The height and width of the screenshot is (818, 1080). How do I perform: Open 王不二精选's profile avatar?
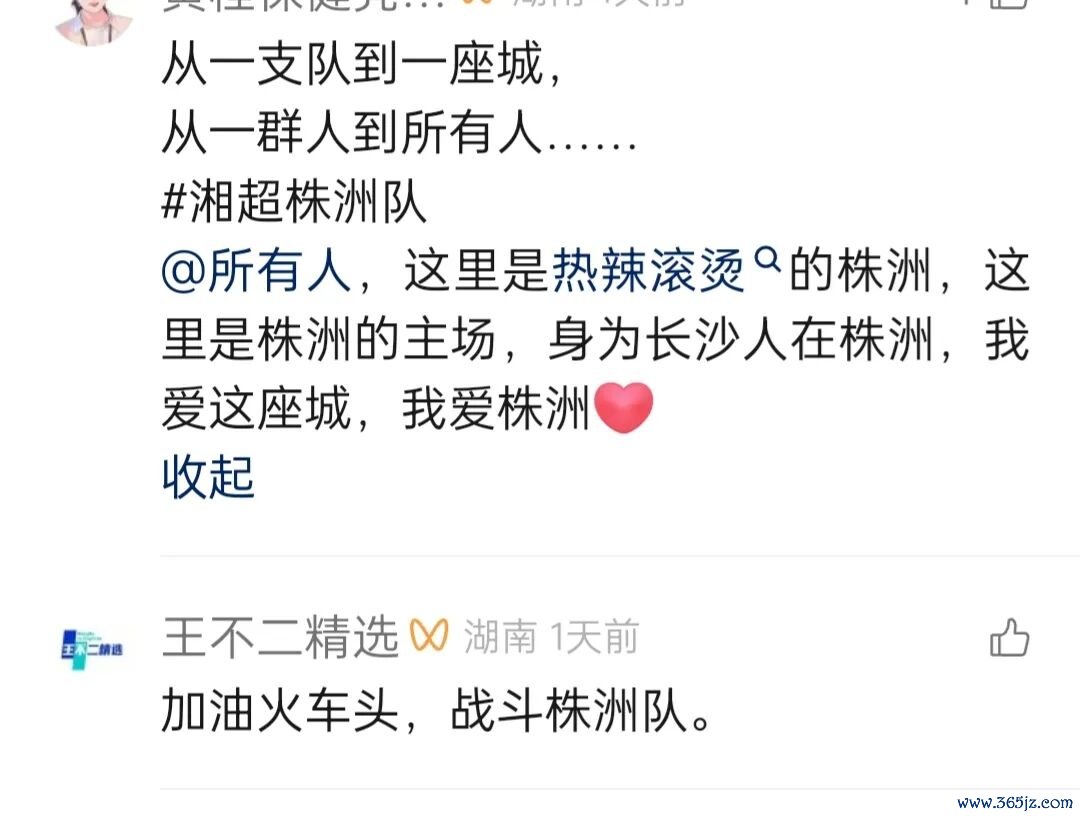pyautogui.click(x=90, y=649)
